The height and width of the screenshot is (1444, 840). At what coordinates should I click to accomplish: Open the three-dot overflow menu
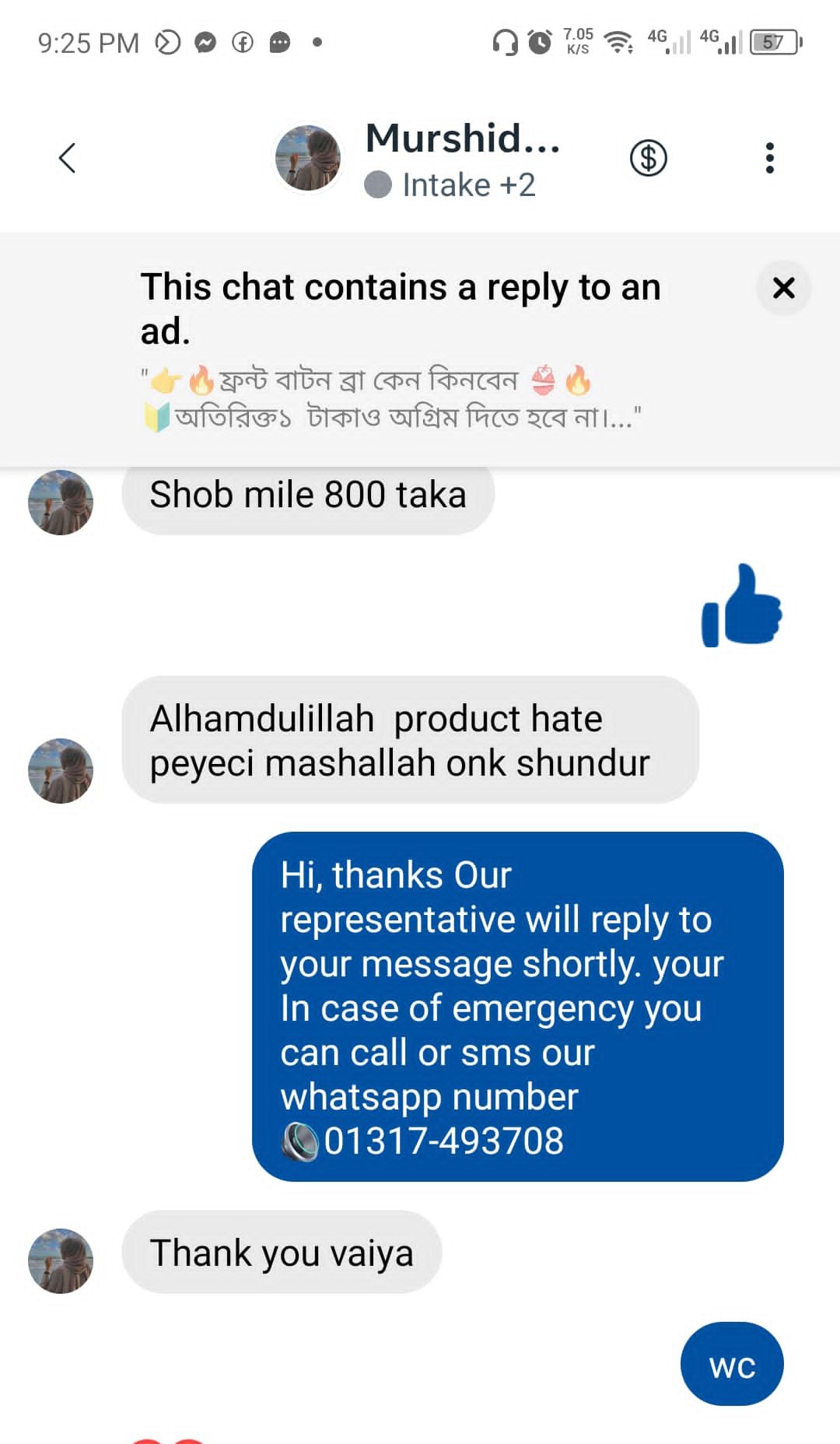point(769,158)
